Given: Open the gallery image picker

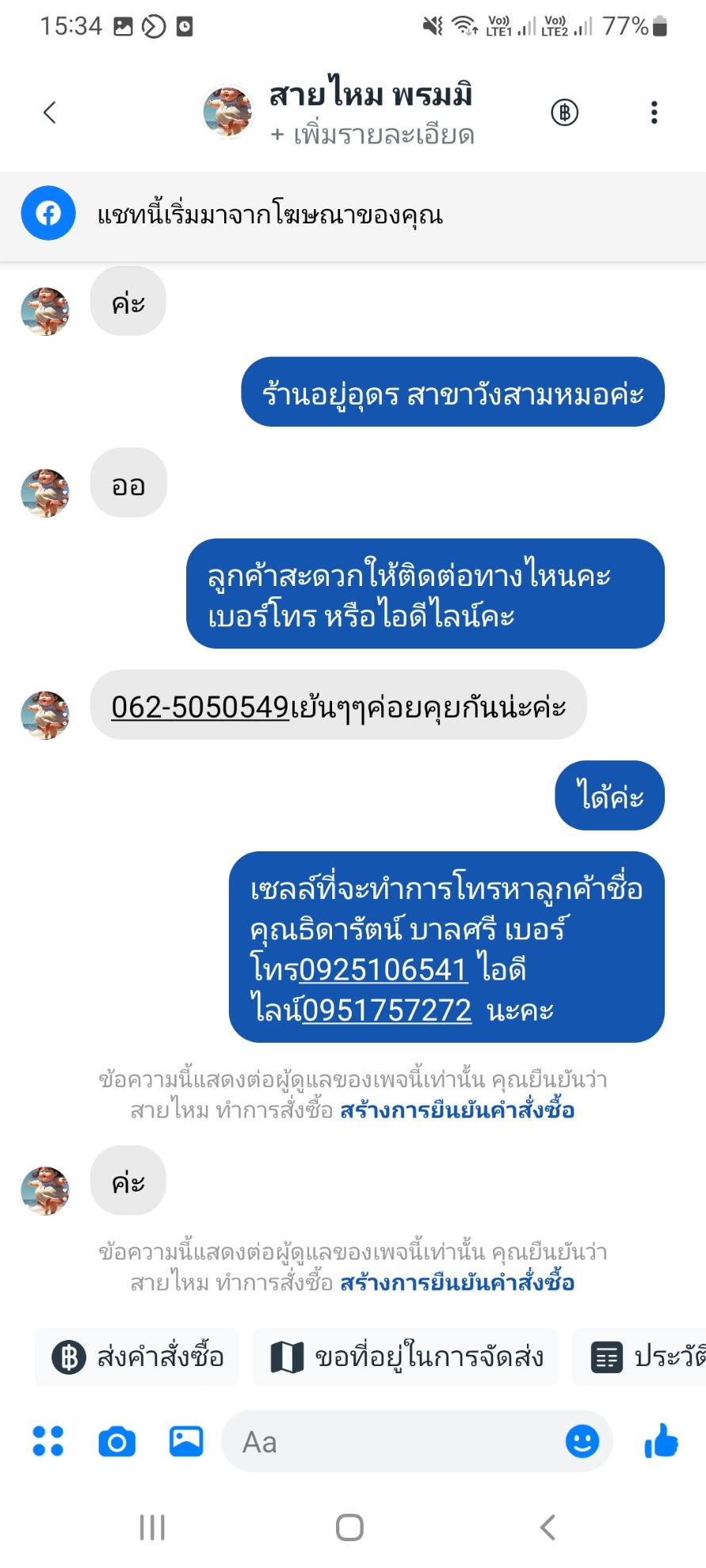Looking at the screenshot, I should 186,1441.
